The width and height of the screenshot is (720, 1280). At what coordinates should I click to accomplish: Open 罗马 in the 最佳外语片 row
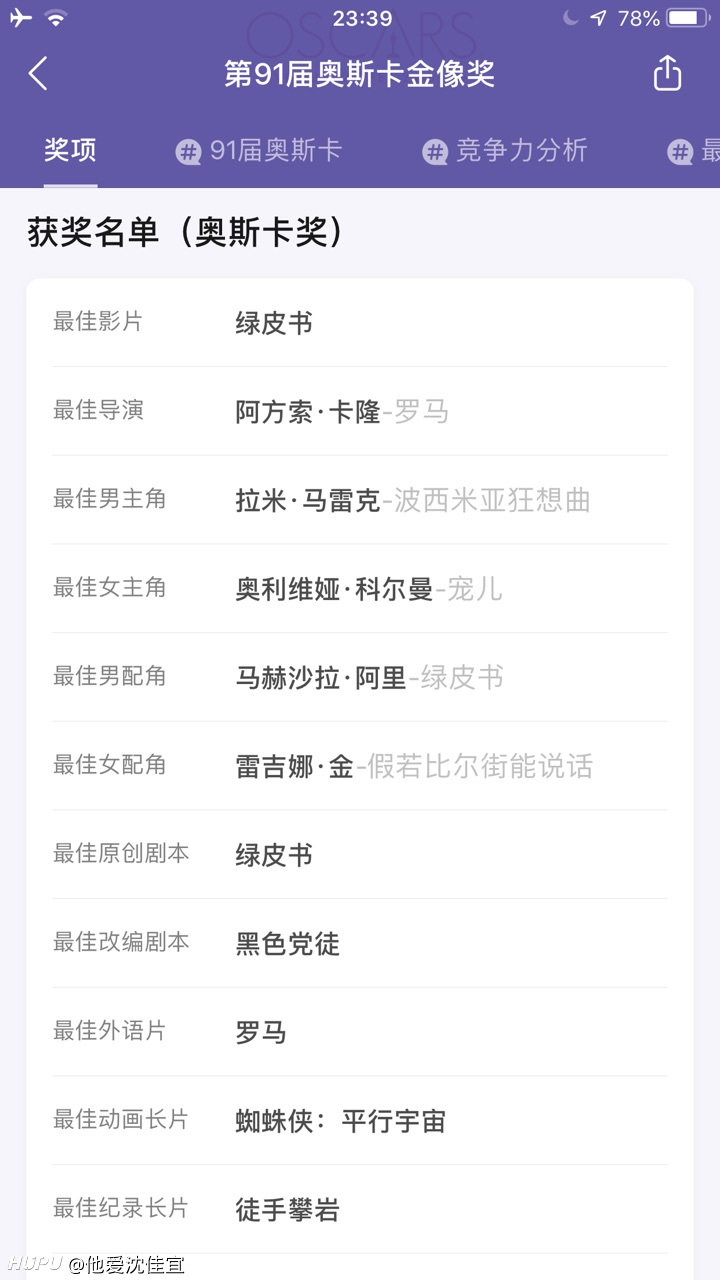click(261, 1033)
